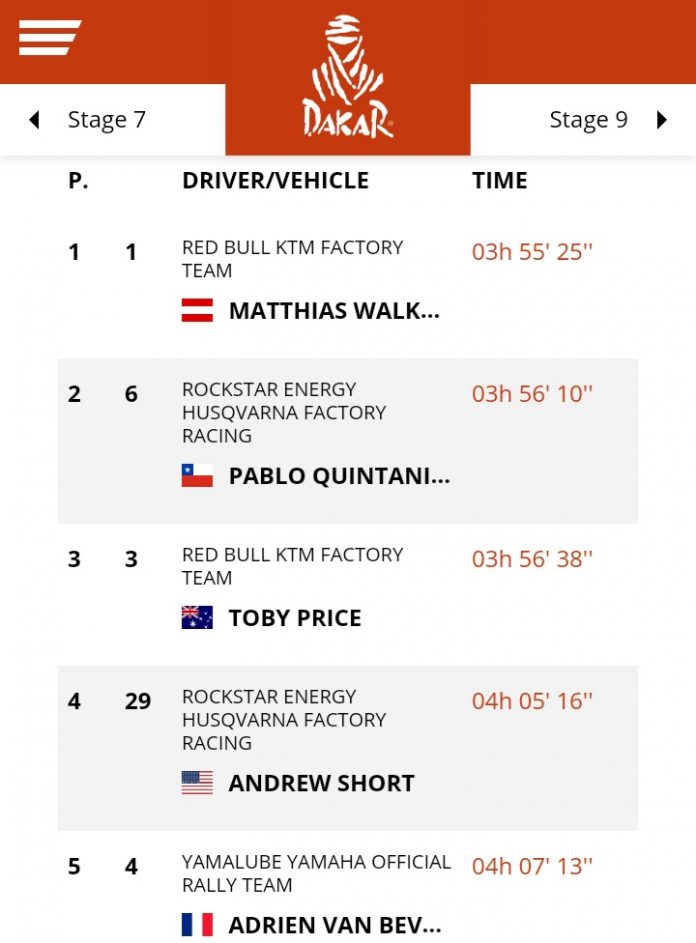Jump ahead to Stage 9 results
The height and width of the screenshot is (943, 696).
607,120
